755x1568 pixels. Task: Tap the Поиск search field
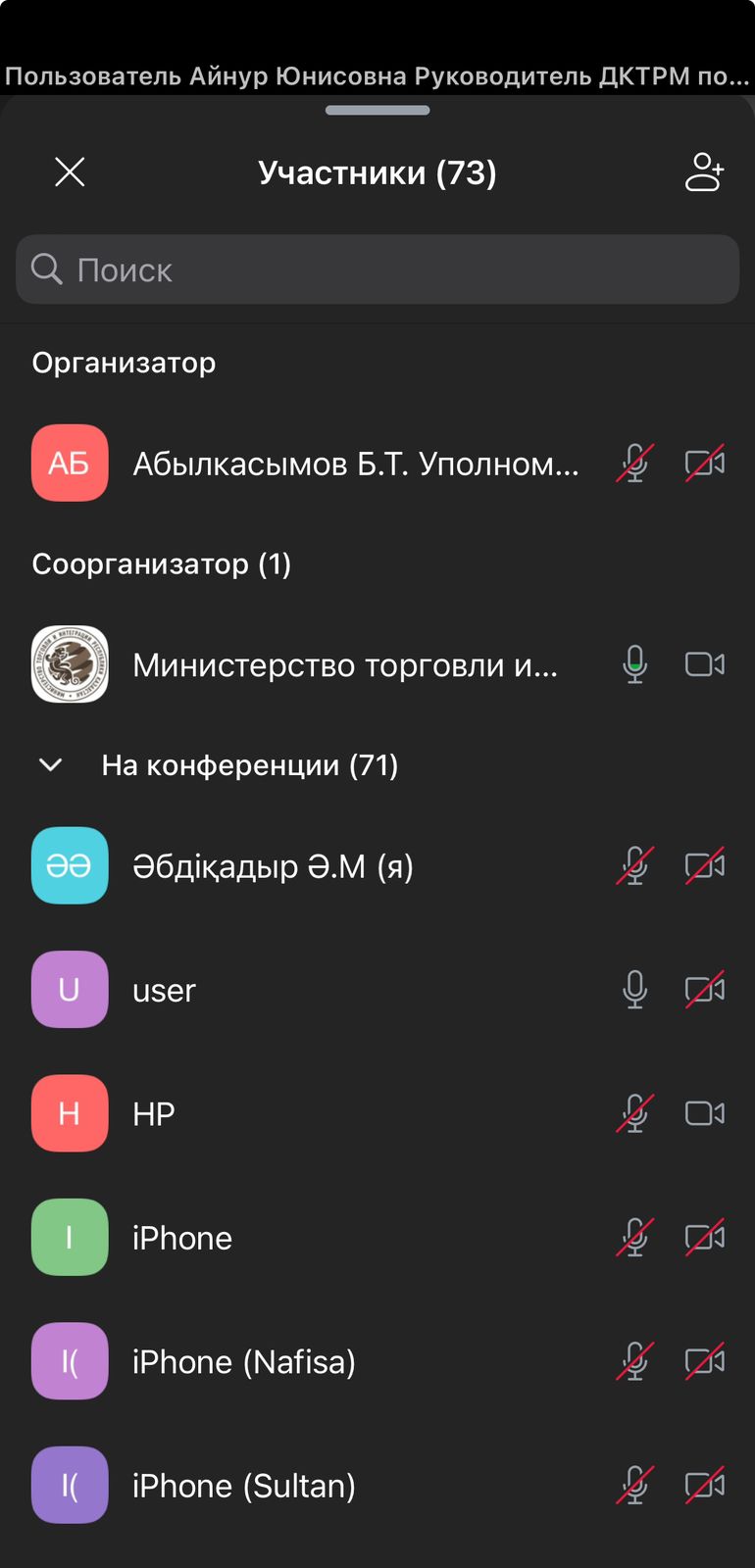tap(377, 269)
